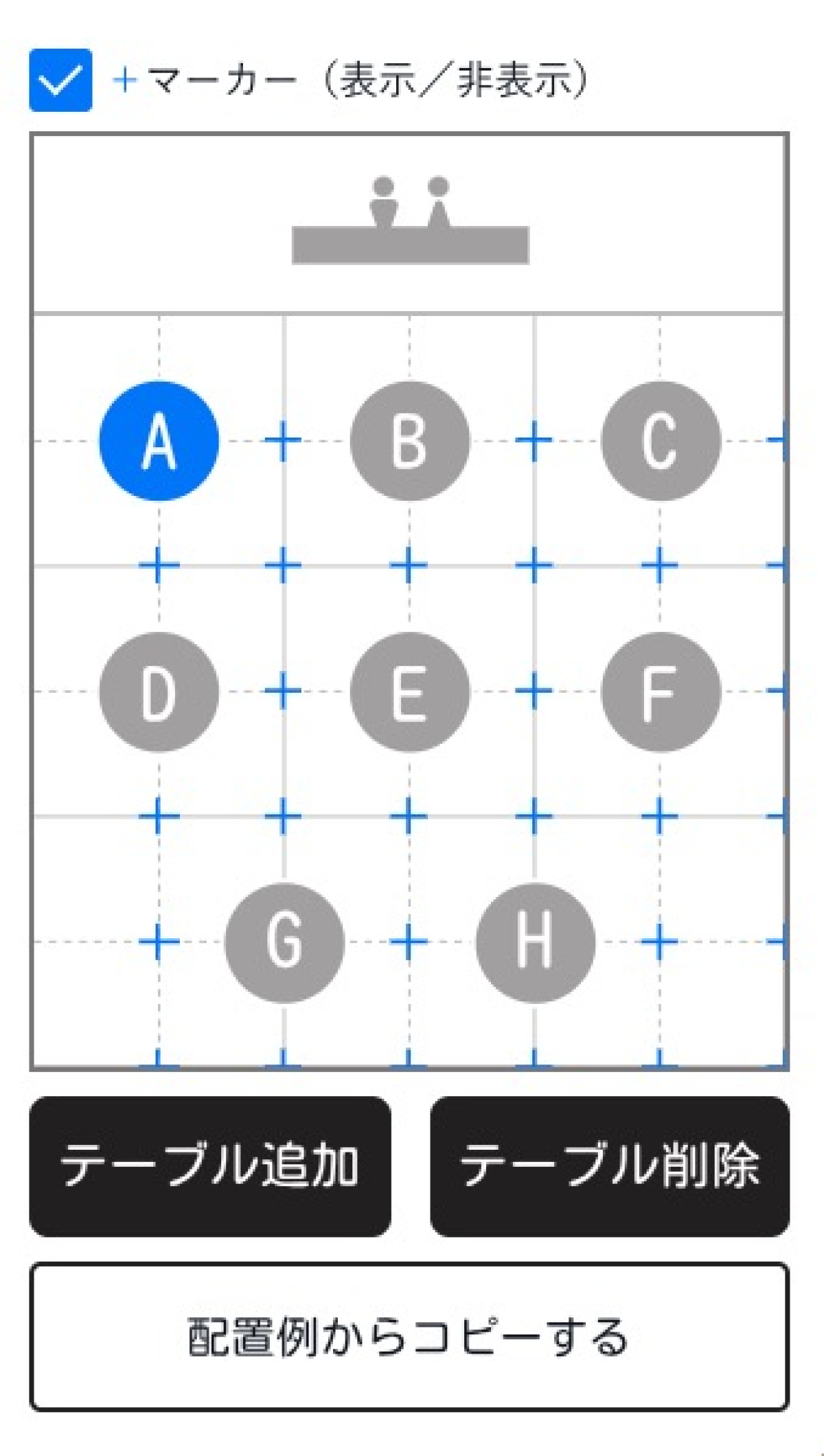Choose table E
Screen dimensions: 824x1456
(410, 692)
